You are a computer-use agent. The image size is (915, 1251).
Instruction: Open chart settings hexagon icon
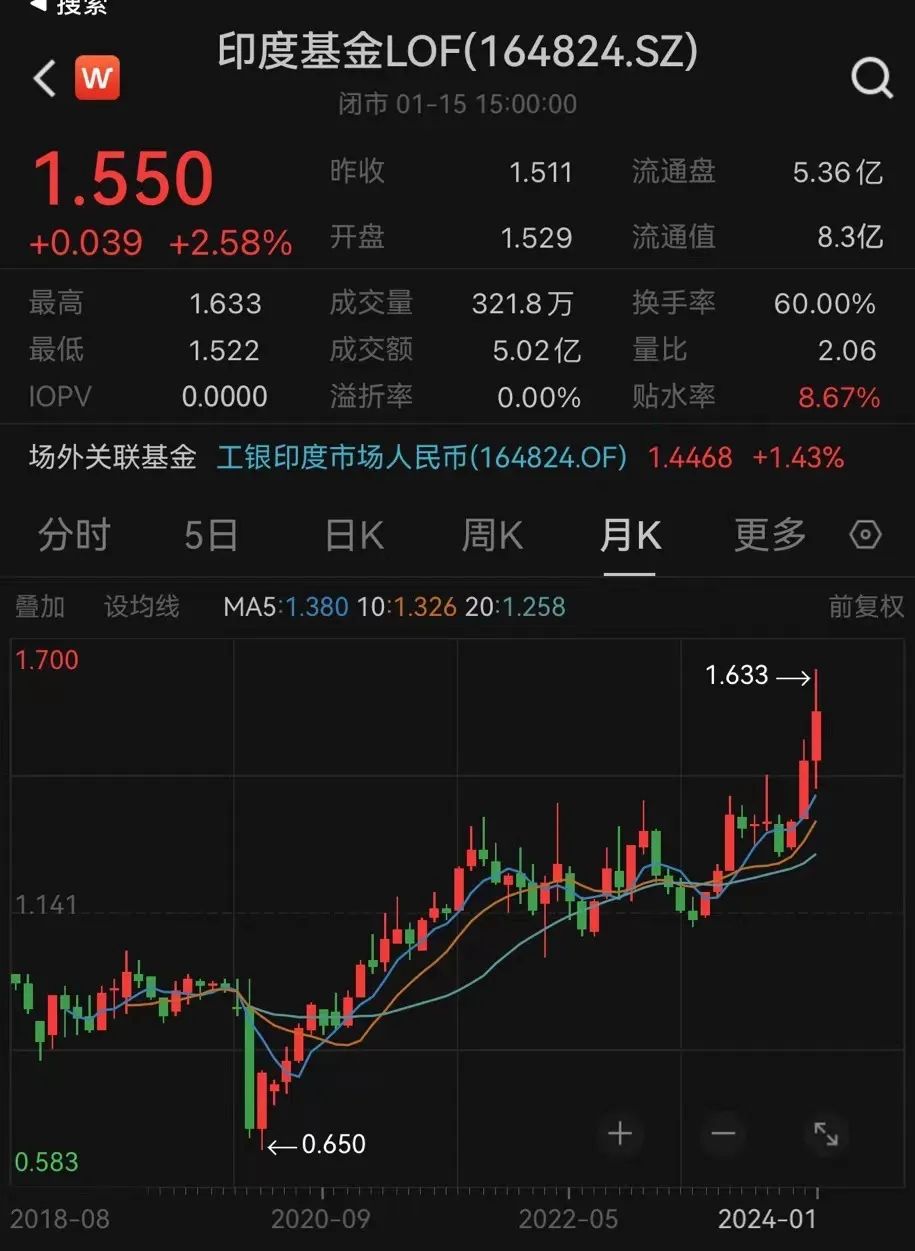(x=865, y=536)
